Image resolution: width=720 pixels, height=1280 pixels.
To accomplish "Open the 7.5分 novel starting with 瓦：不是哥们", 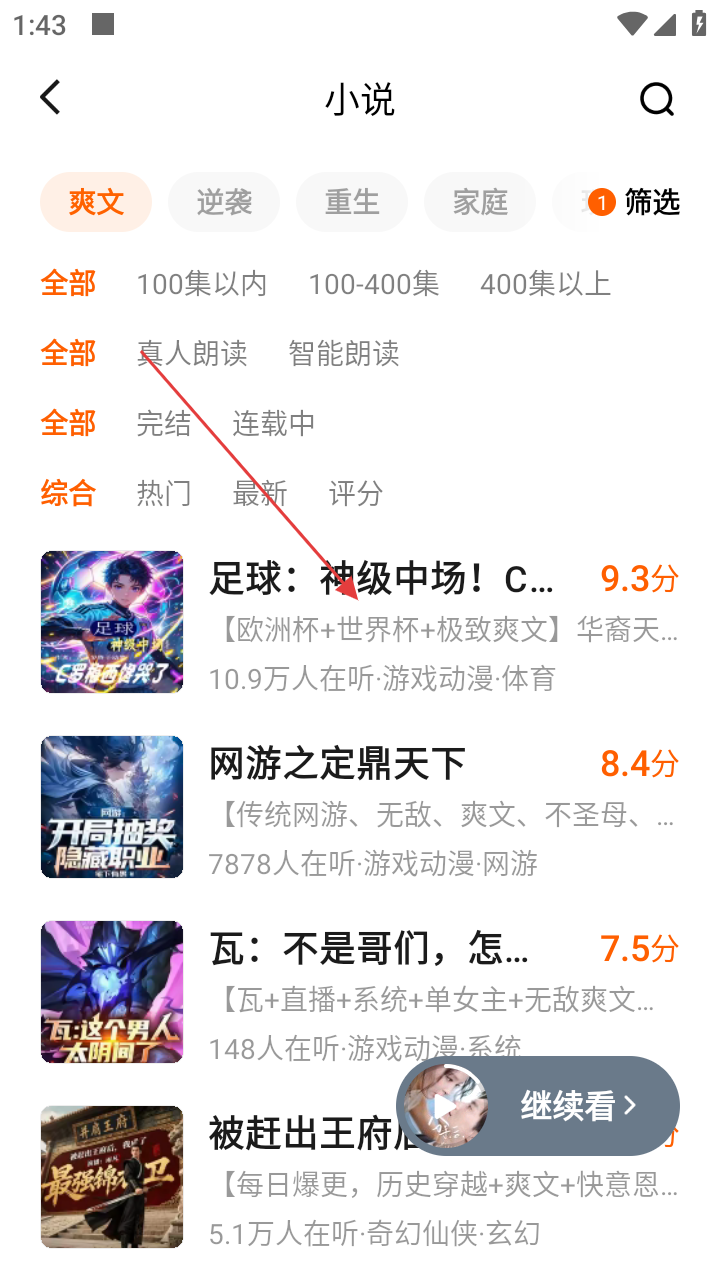I will click(x=370, y=950).
